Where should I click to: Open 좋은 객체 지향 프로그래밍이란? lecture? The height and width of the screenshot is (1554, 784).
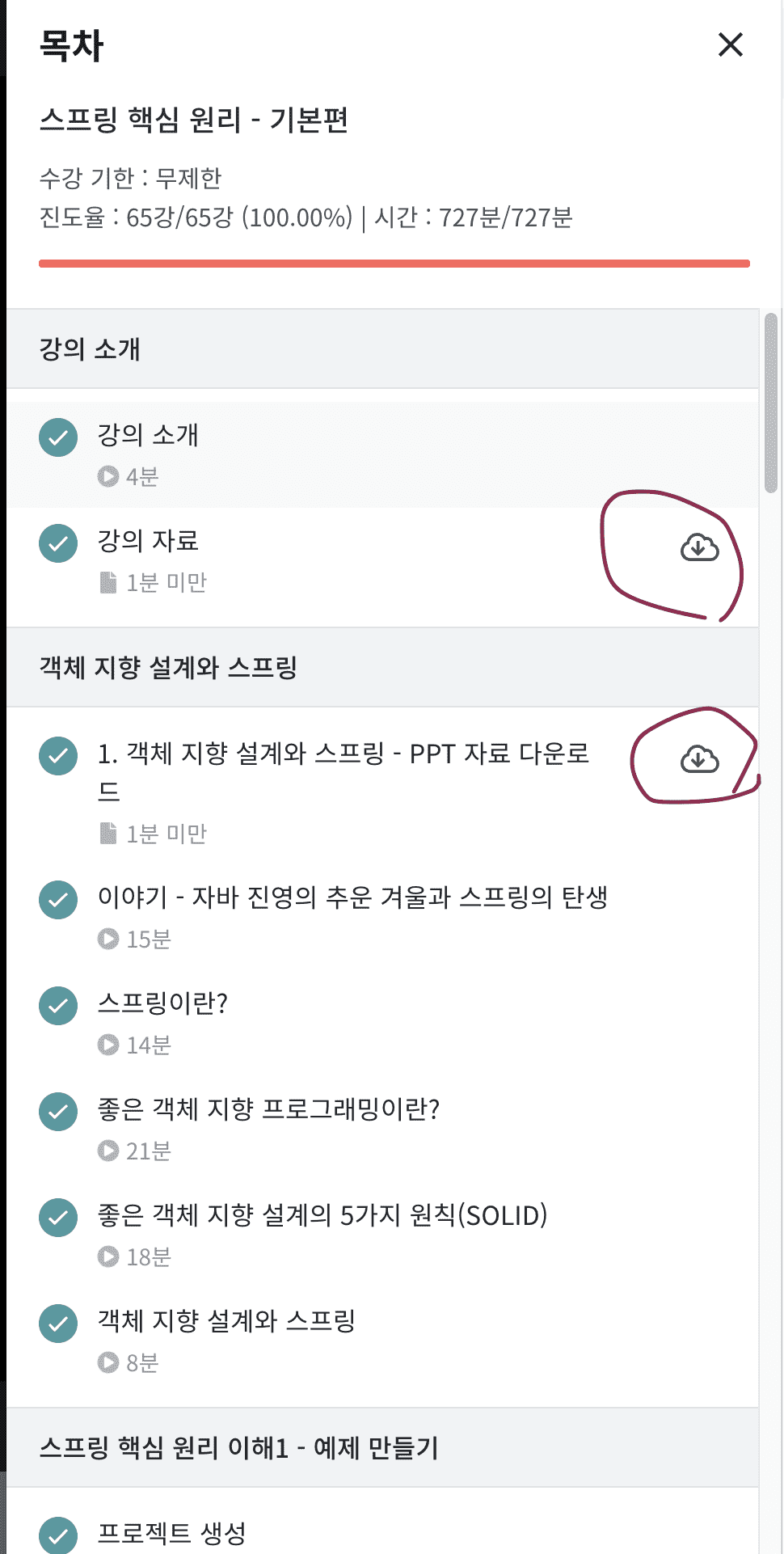tap(268, 1109)
